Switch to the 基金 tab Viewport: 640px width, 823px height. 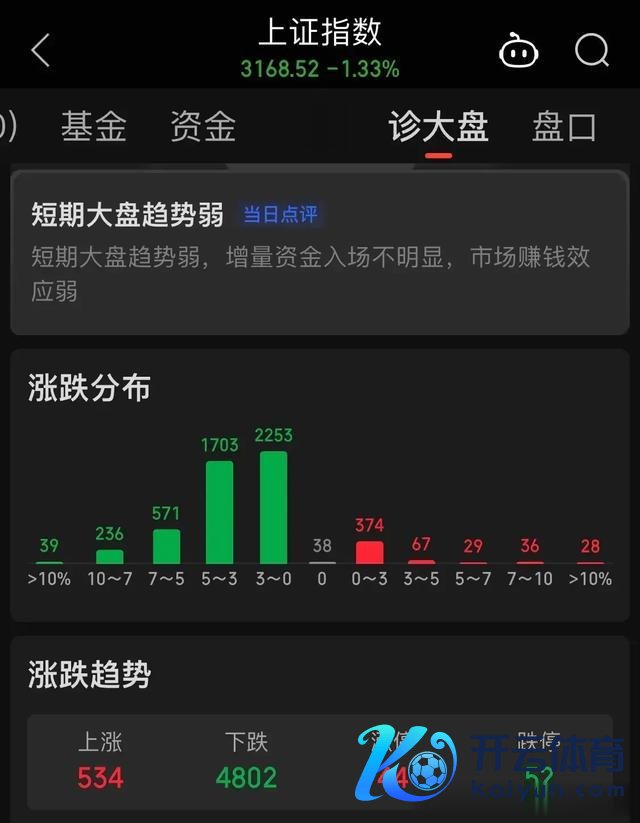(x=94, y=127)
